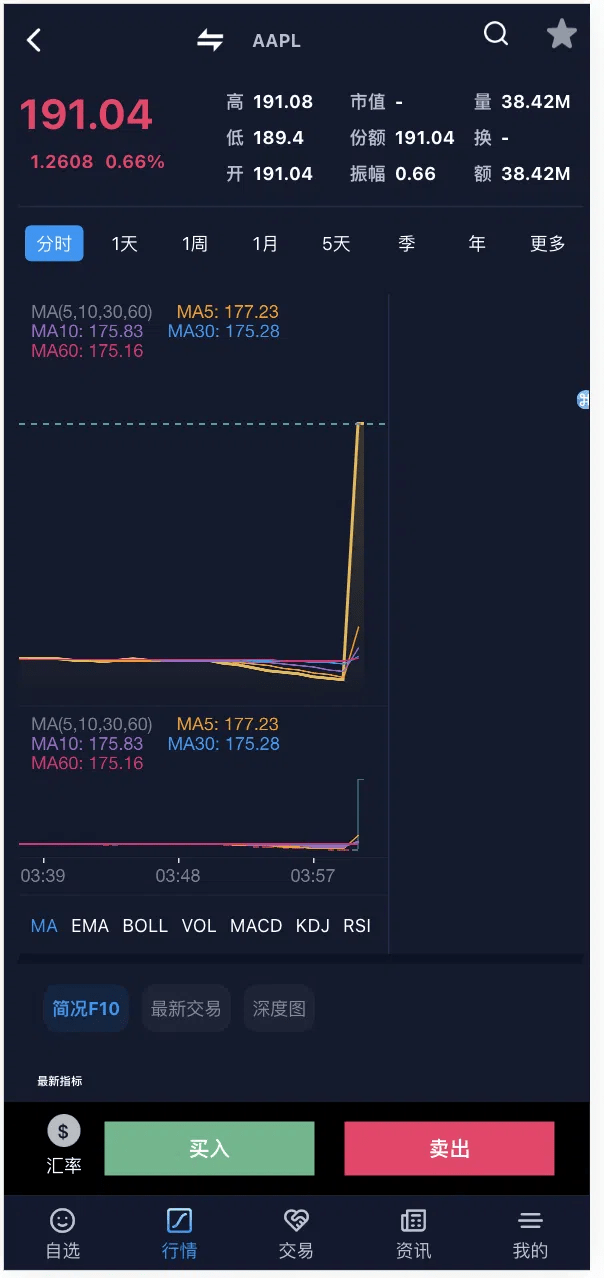604x1278 pixels.
Task: Show the RSI indicator
Action: 357,926
